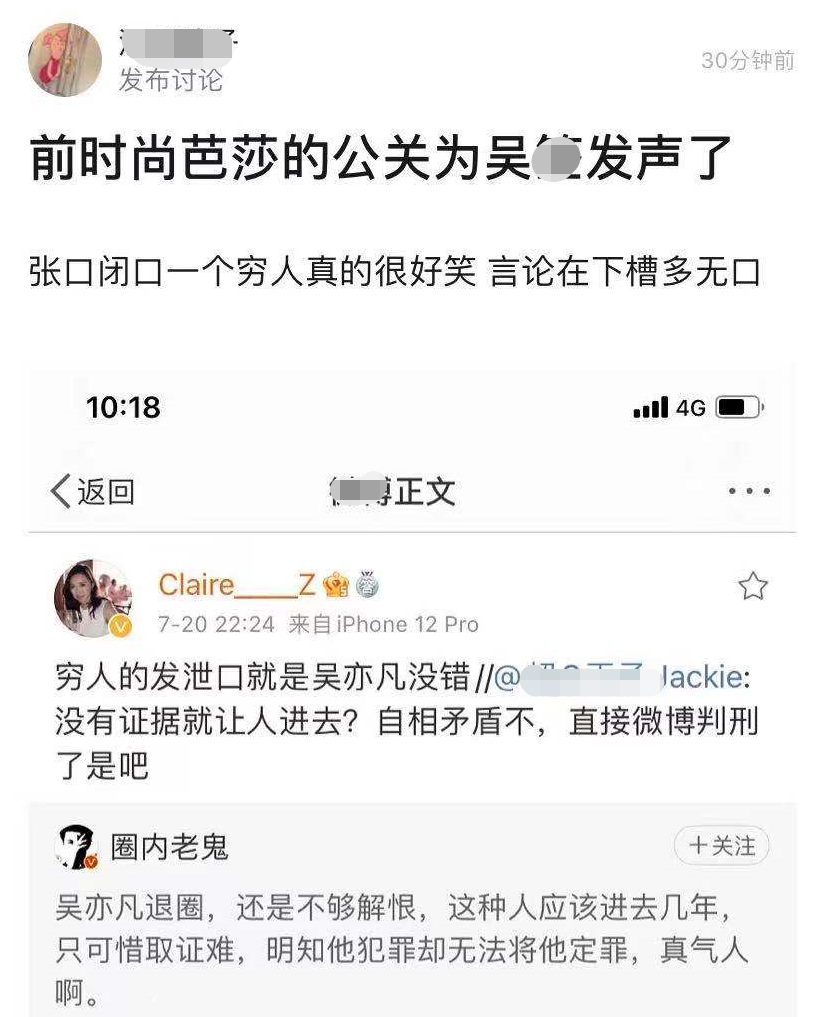Click the battery indicator icon
Screen dimensions: 825x1017
[737, 406]
